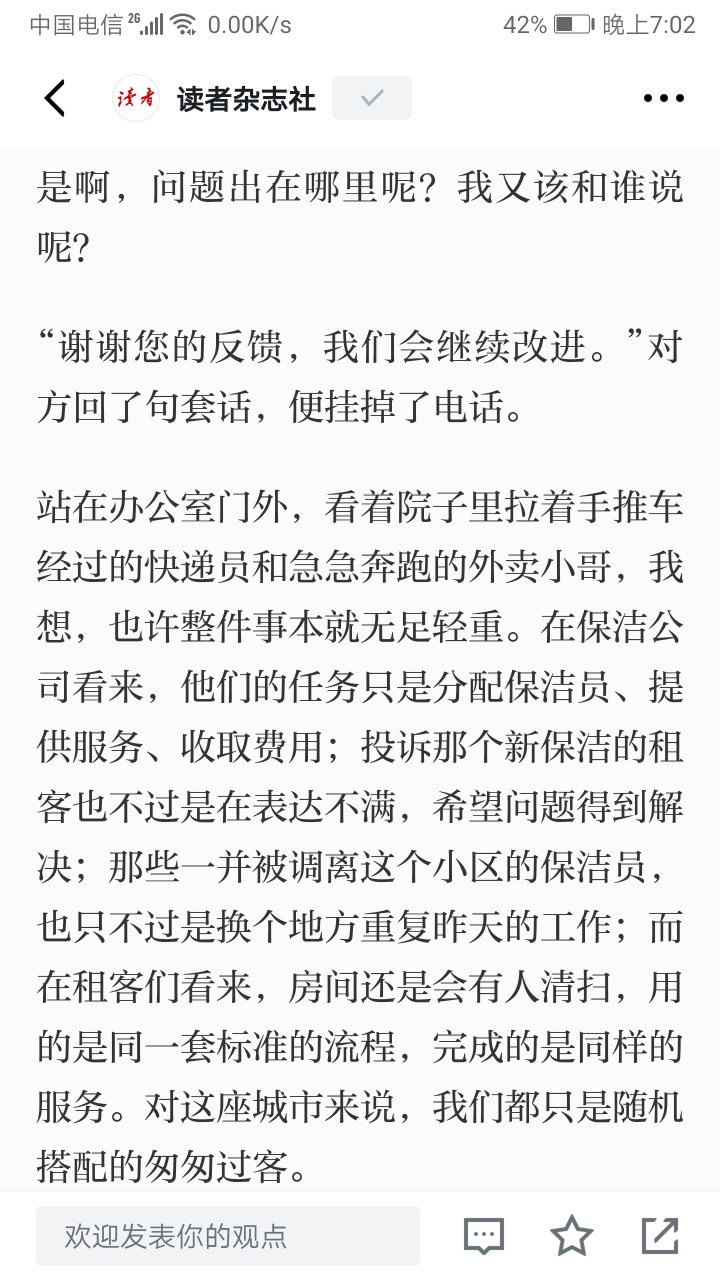Viewport: 720px width, 1280px height.
Task: Bookmark the article with the star icon
Action: (x=572, y=1236)
